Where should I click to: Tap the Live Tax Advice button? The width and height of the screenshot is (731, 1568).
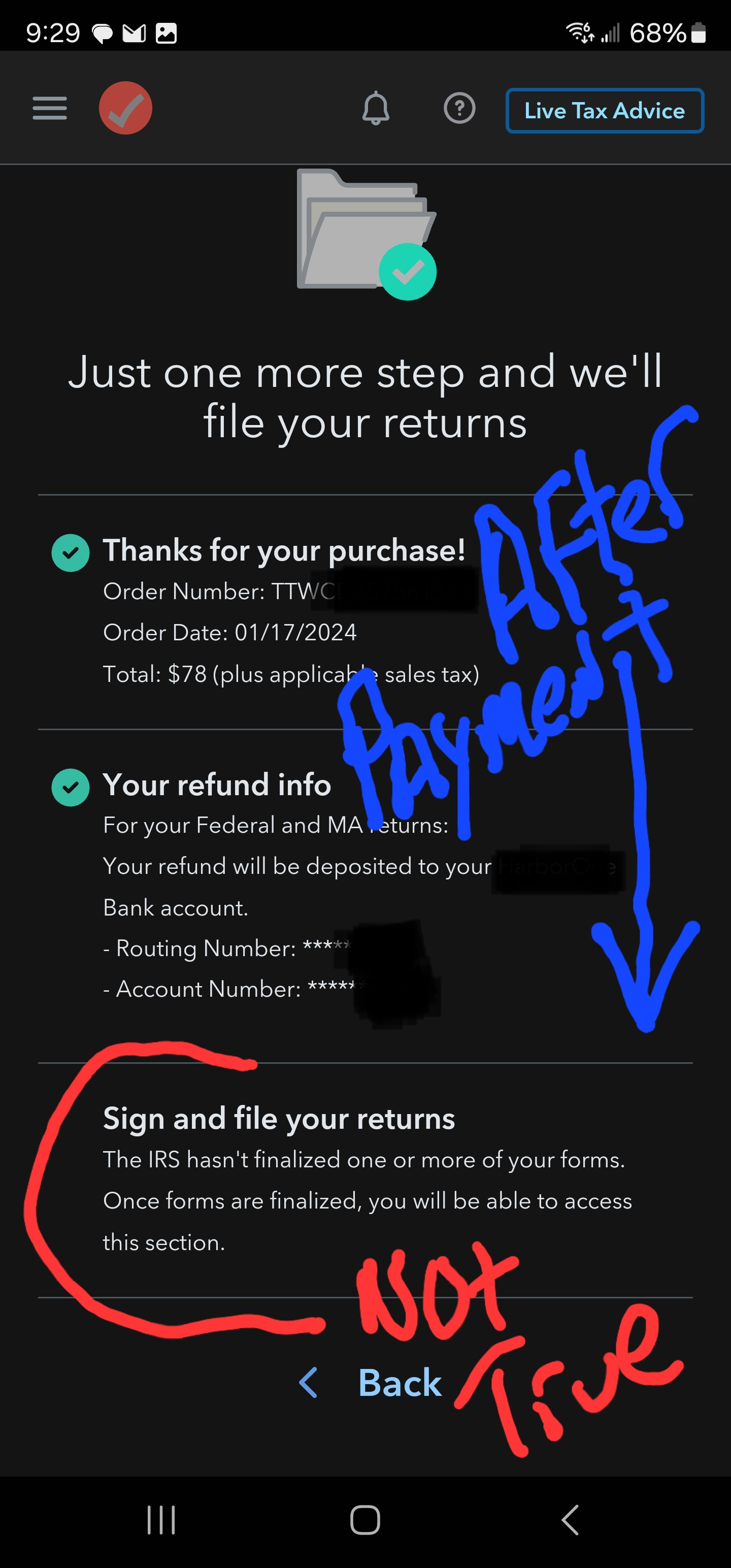tap(605, 111)
